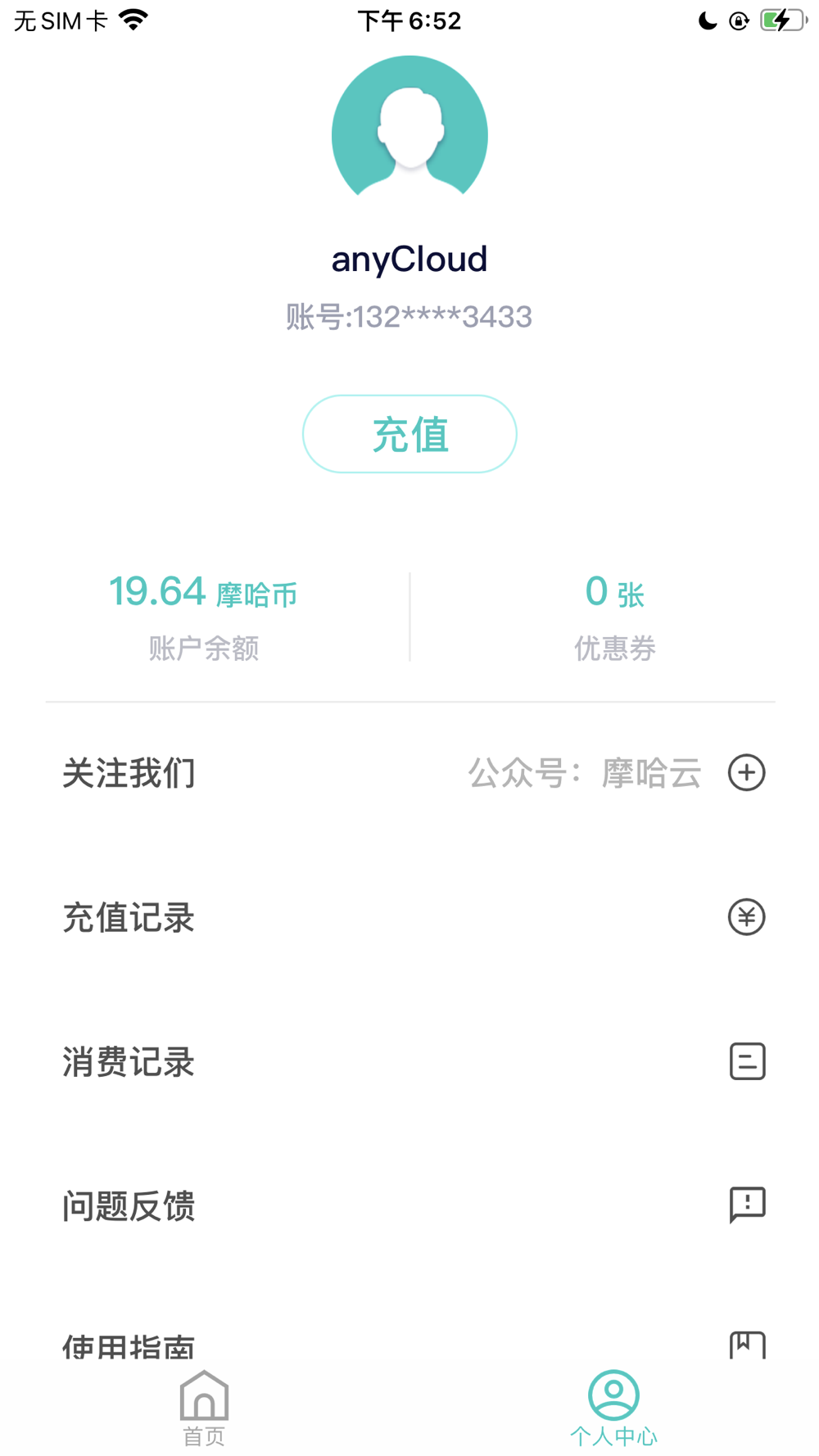Screen dimensions: 819x1456
Task: Switch to the 首页 home tab
Action: [204, 1408]
